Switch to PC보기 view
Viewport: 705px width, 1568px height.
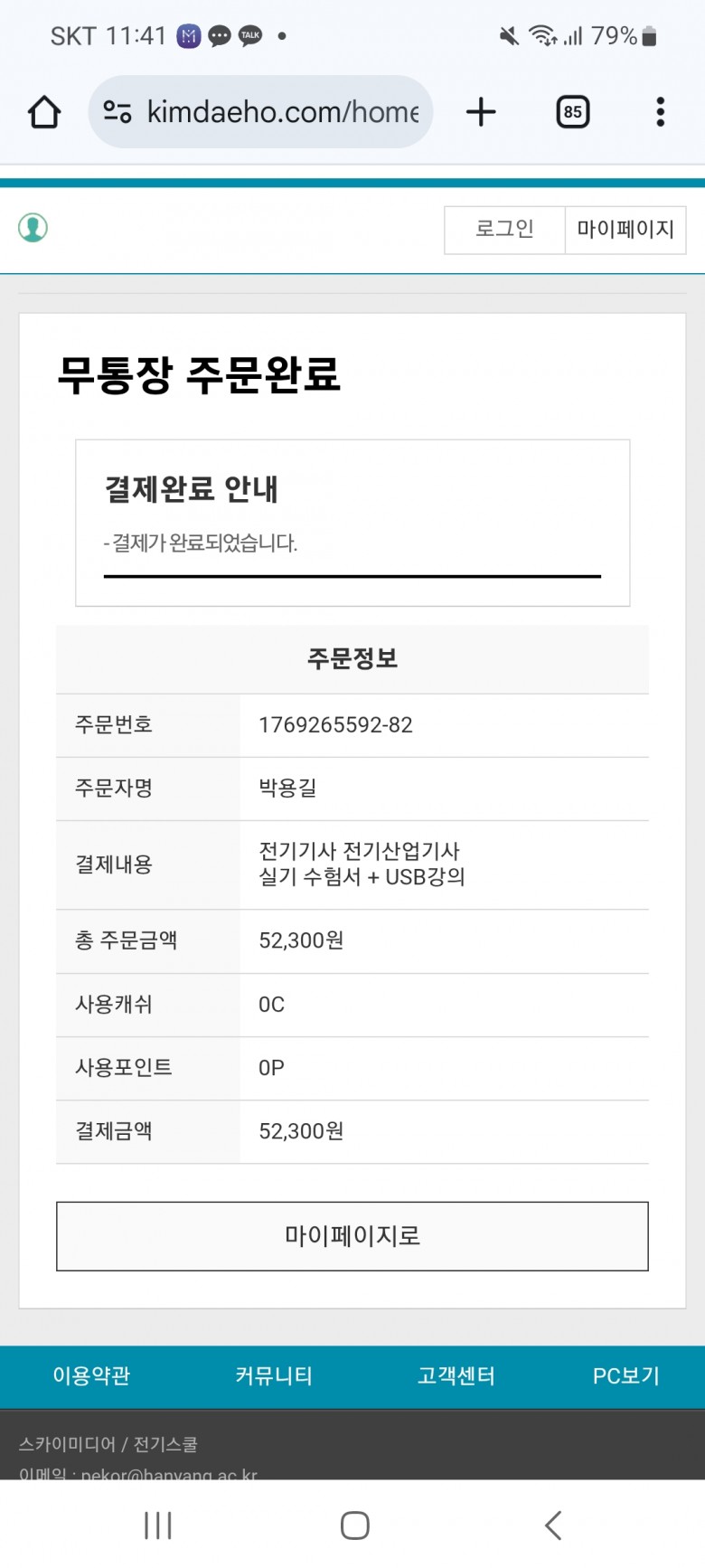(625, 1376)
